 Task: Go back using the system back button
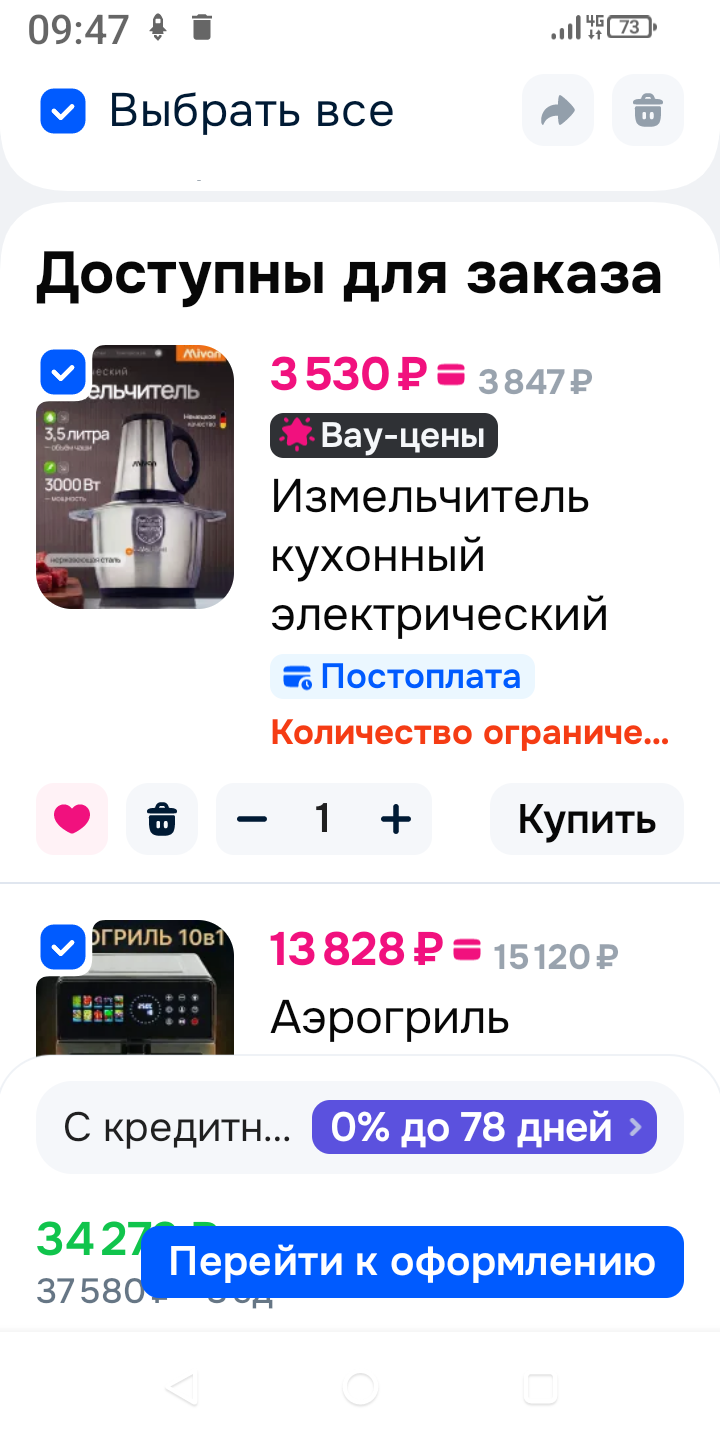click(181, 1388)
